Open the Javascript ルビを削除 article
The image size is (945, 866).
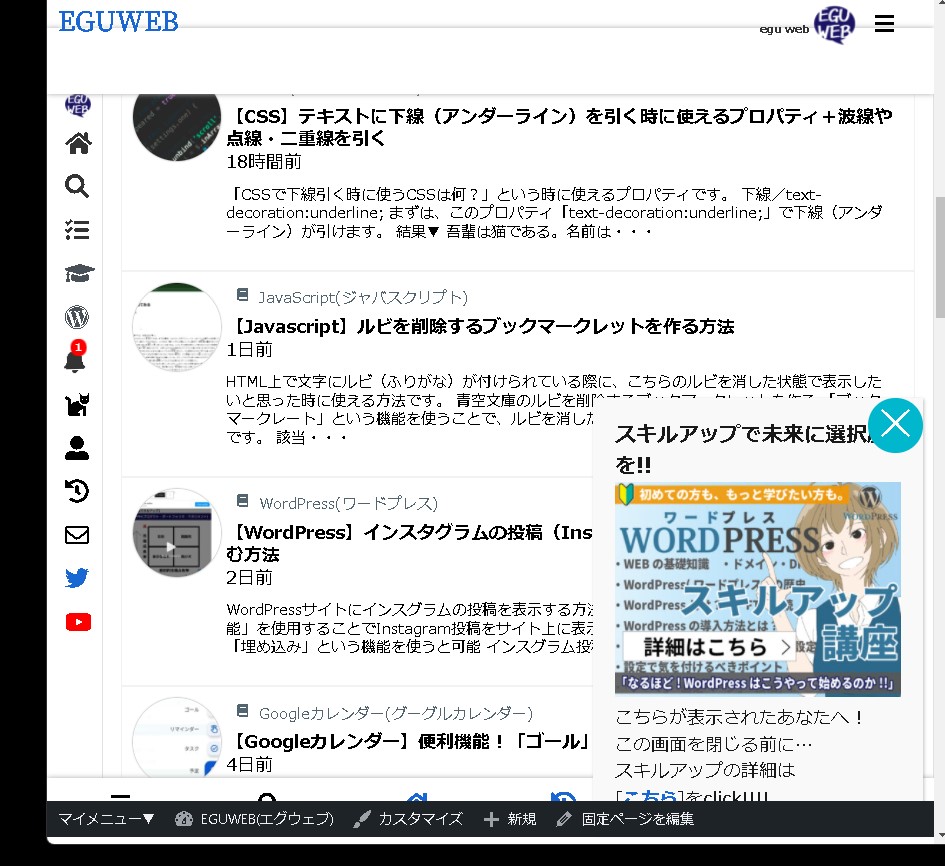(x=485, y=326)
